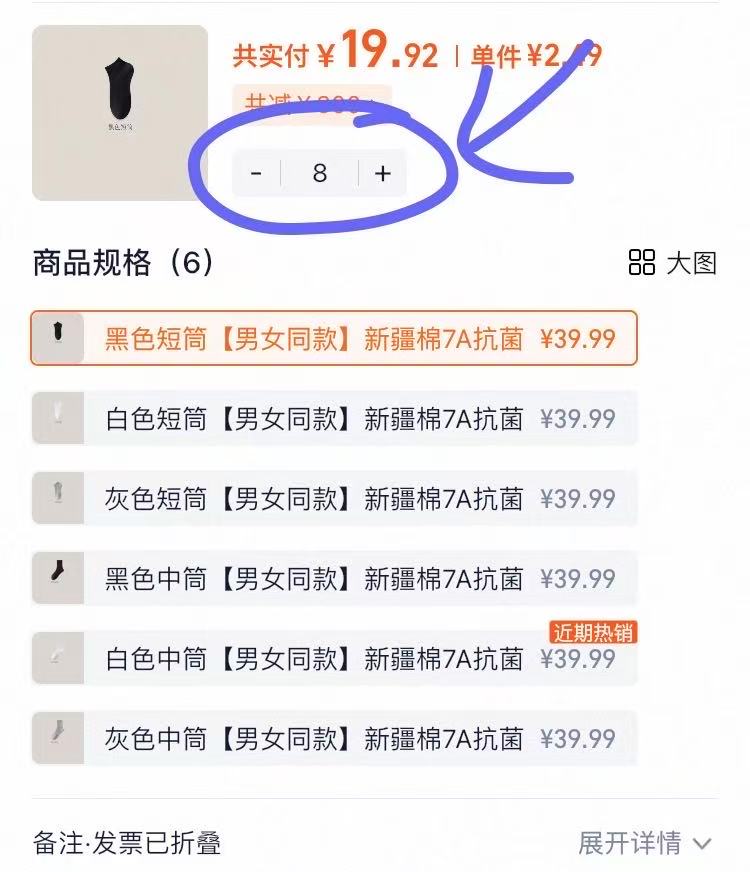Choose the 白色中筒 spec option
The height and width of the screenshot is (872, 750).
[x=333, y=658]
